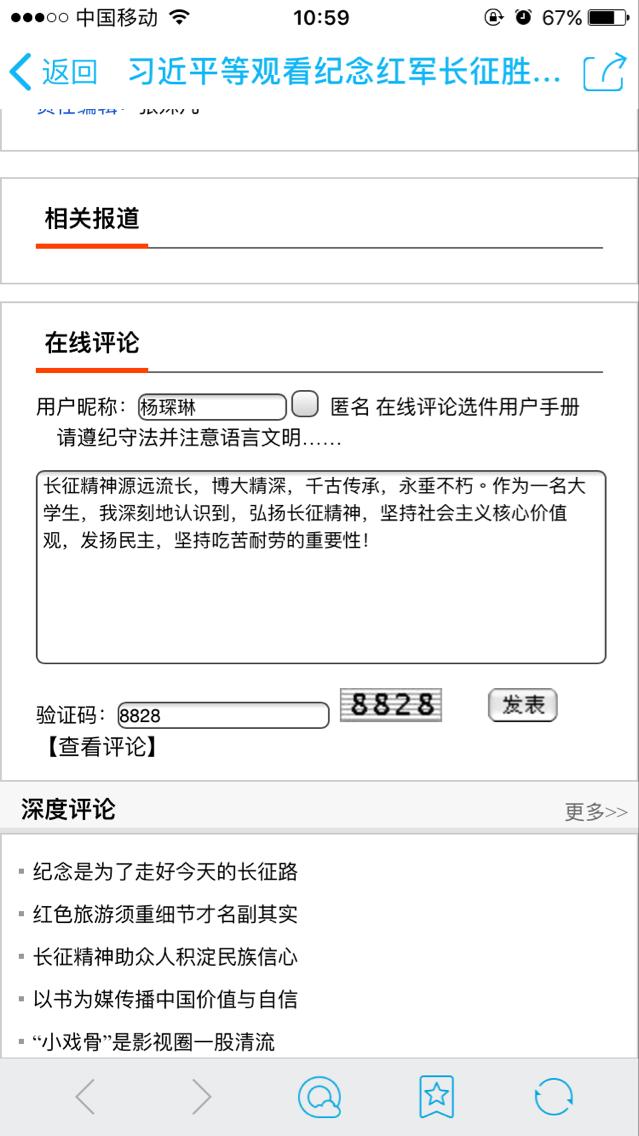Screen dimensions: 639x1136
Task: Open 以书为媒传播中国价值与自信
Action: point(165,999)
